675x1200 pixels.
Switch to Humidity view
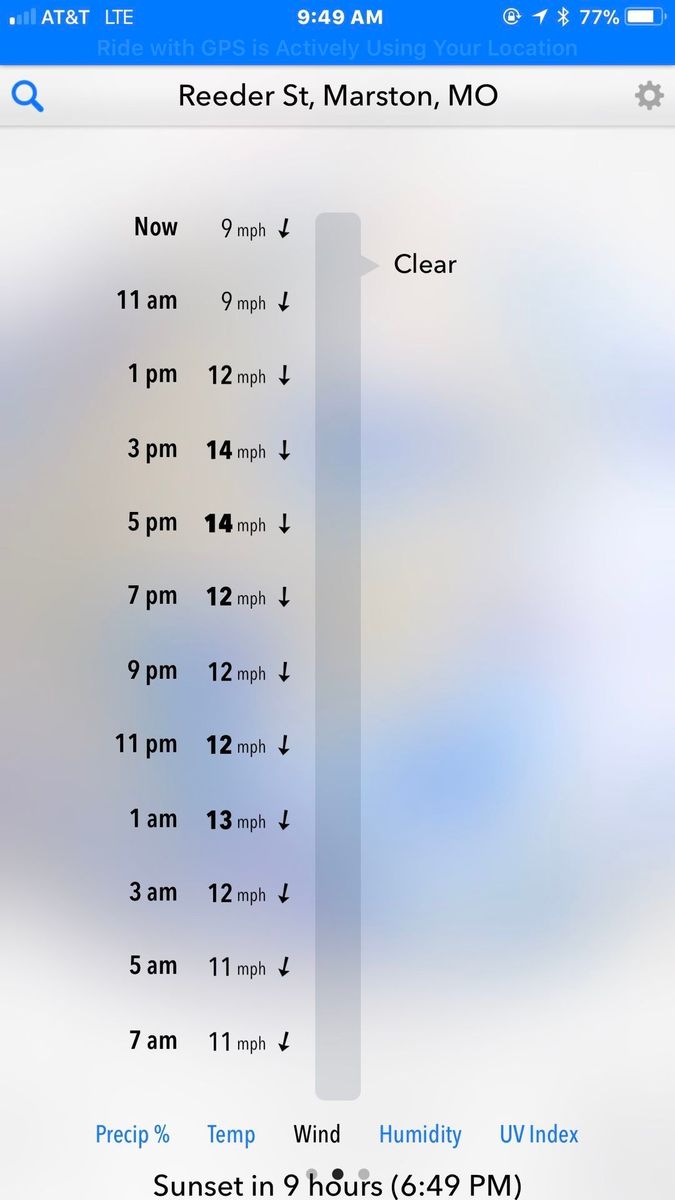click(420, 1134)
